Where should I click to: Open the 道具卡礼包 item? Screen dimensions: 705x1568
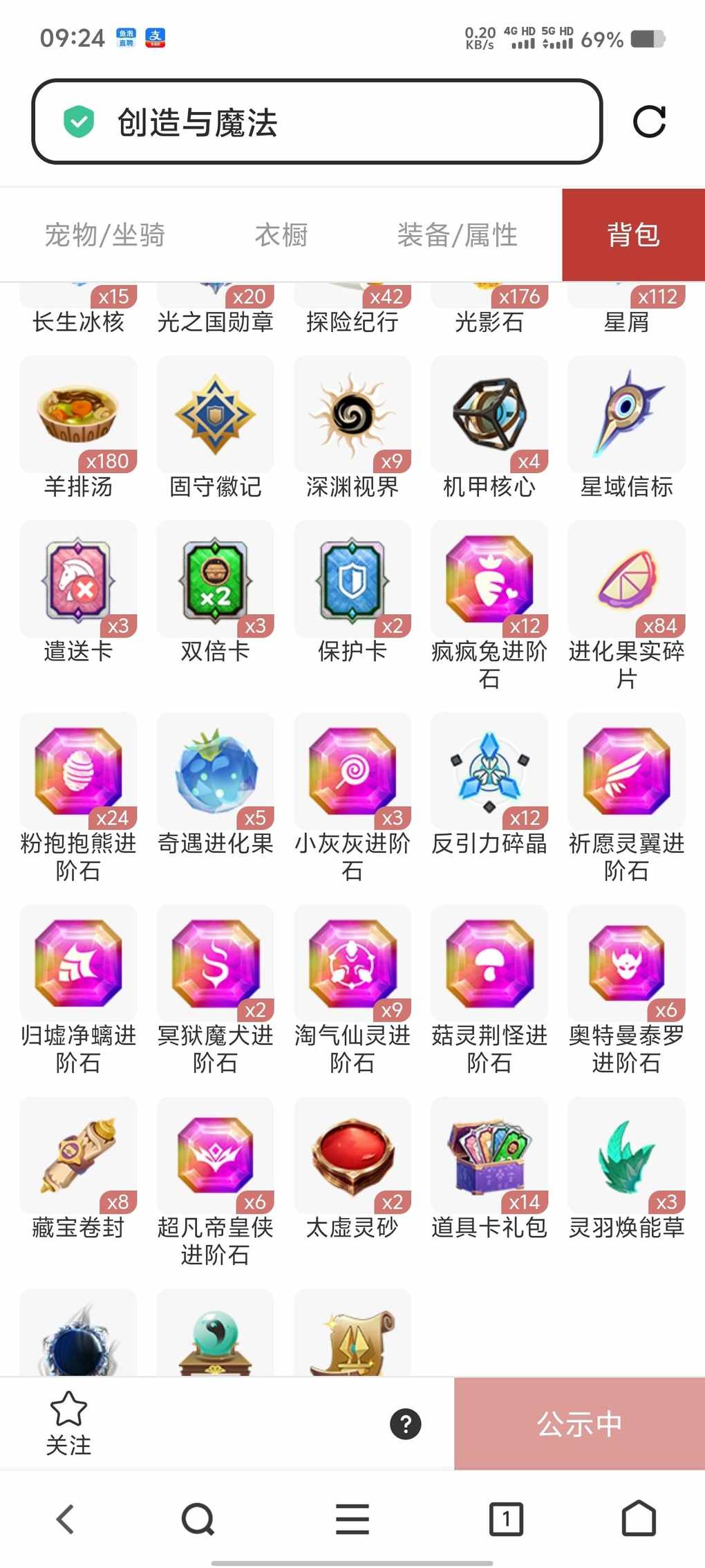489,1156
